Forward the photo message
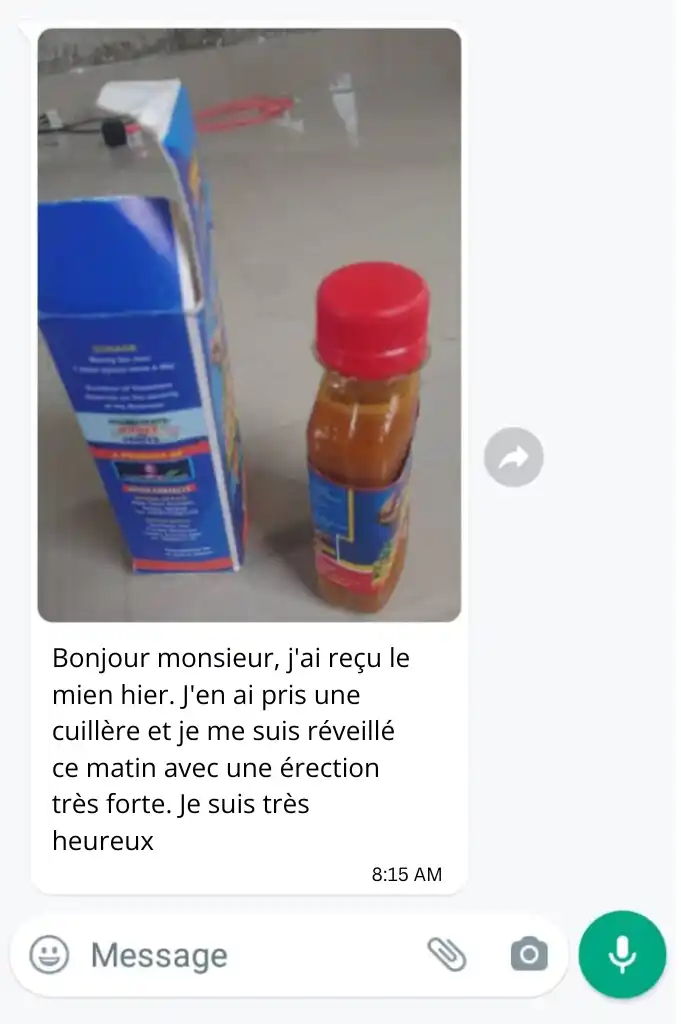 [513, 458]
